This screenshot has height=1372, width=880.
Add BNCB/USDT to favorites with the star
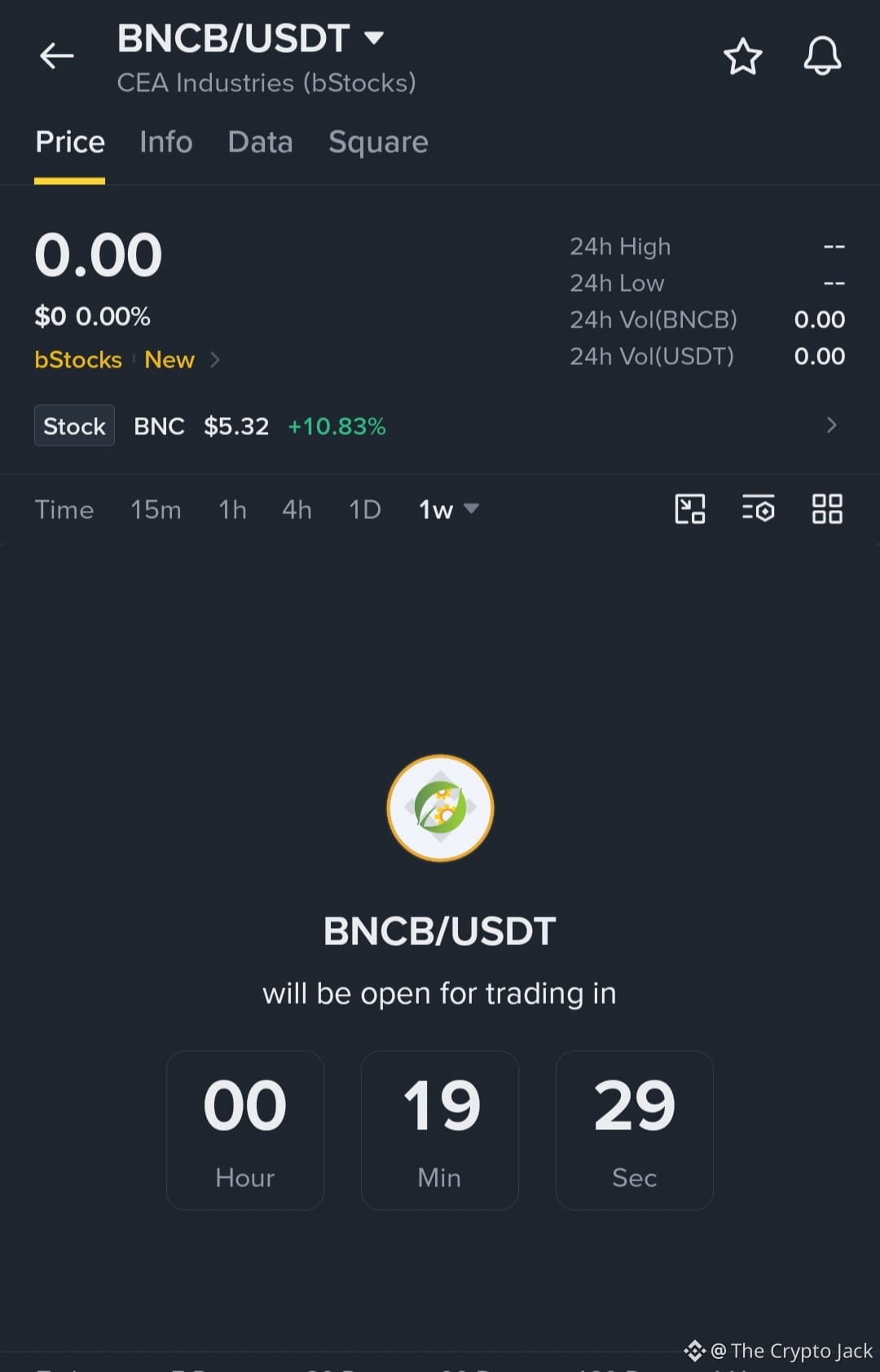(x=742, y=56)
